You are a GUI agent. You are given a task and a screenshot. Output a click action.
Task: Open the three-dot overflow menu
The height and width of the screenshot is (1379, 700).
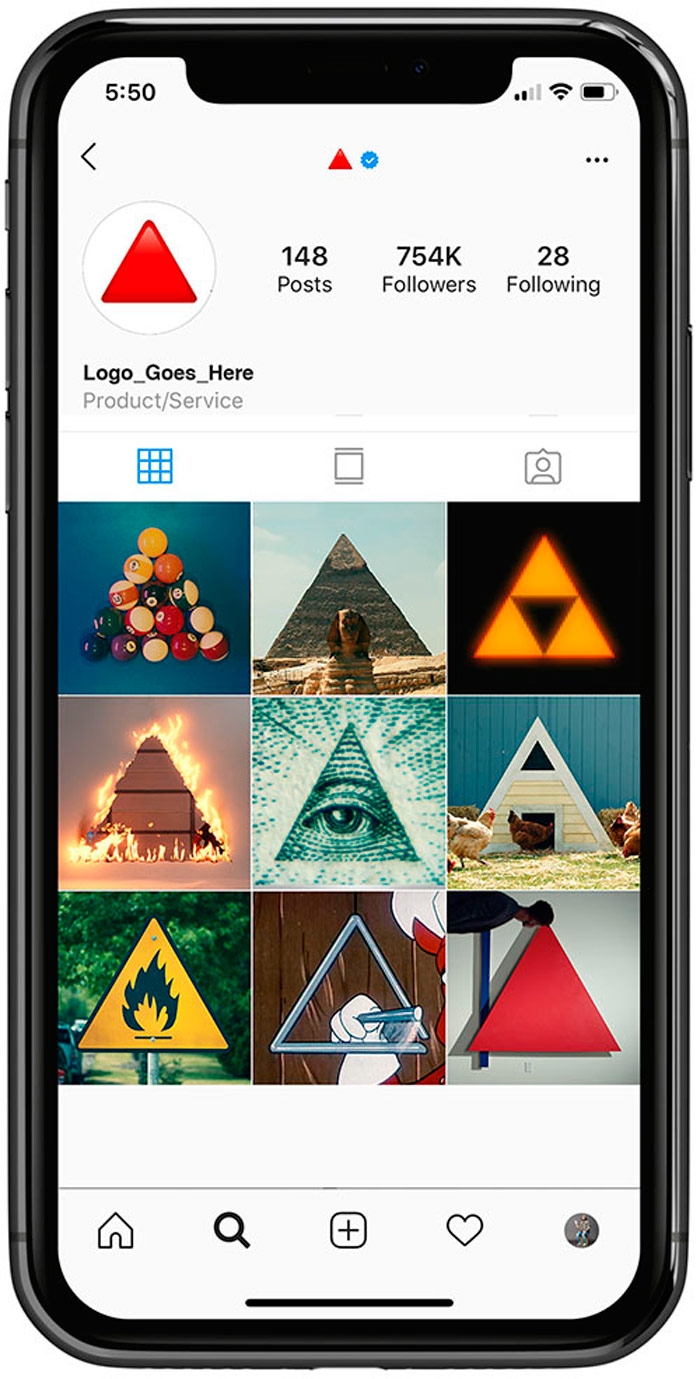point(597,160)
